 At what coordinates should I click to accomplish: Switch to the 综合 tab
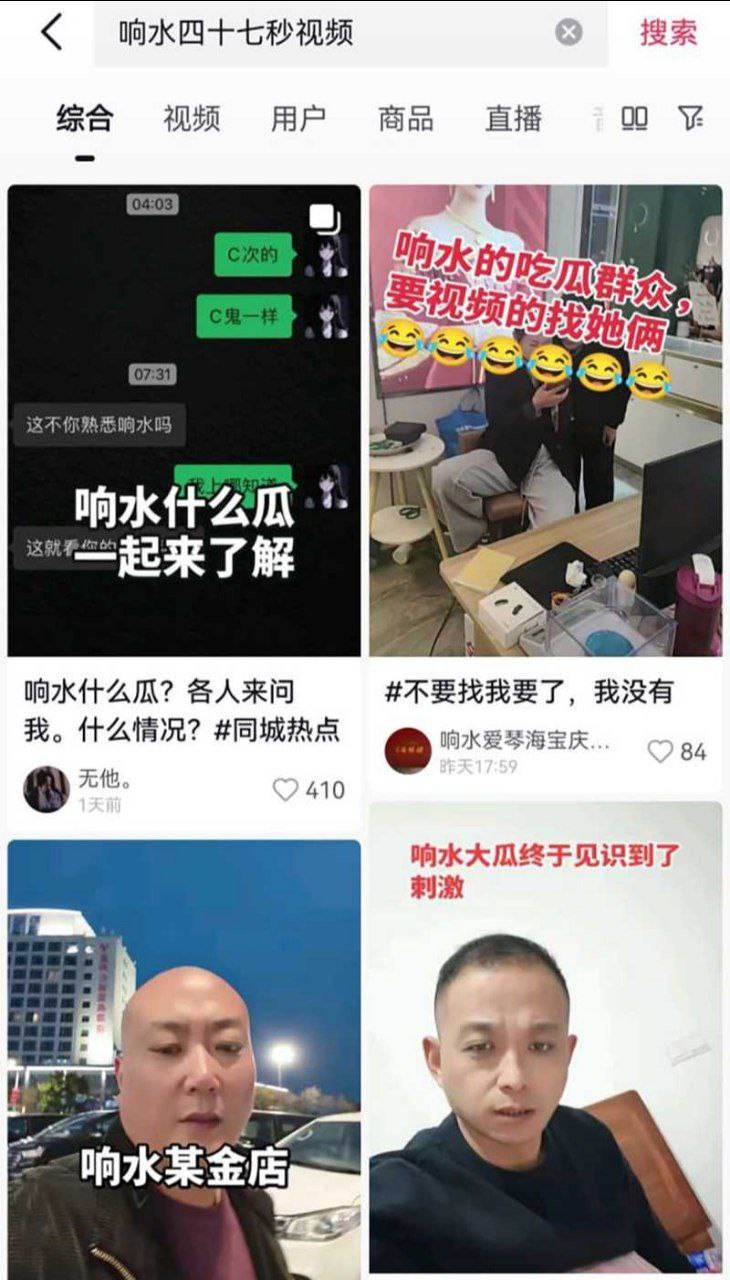(x=85, y=119)
